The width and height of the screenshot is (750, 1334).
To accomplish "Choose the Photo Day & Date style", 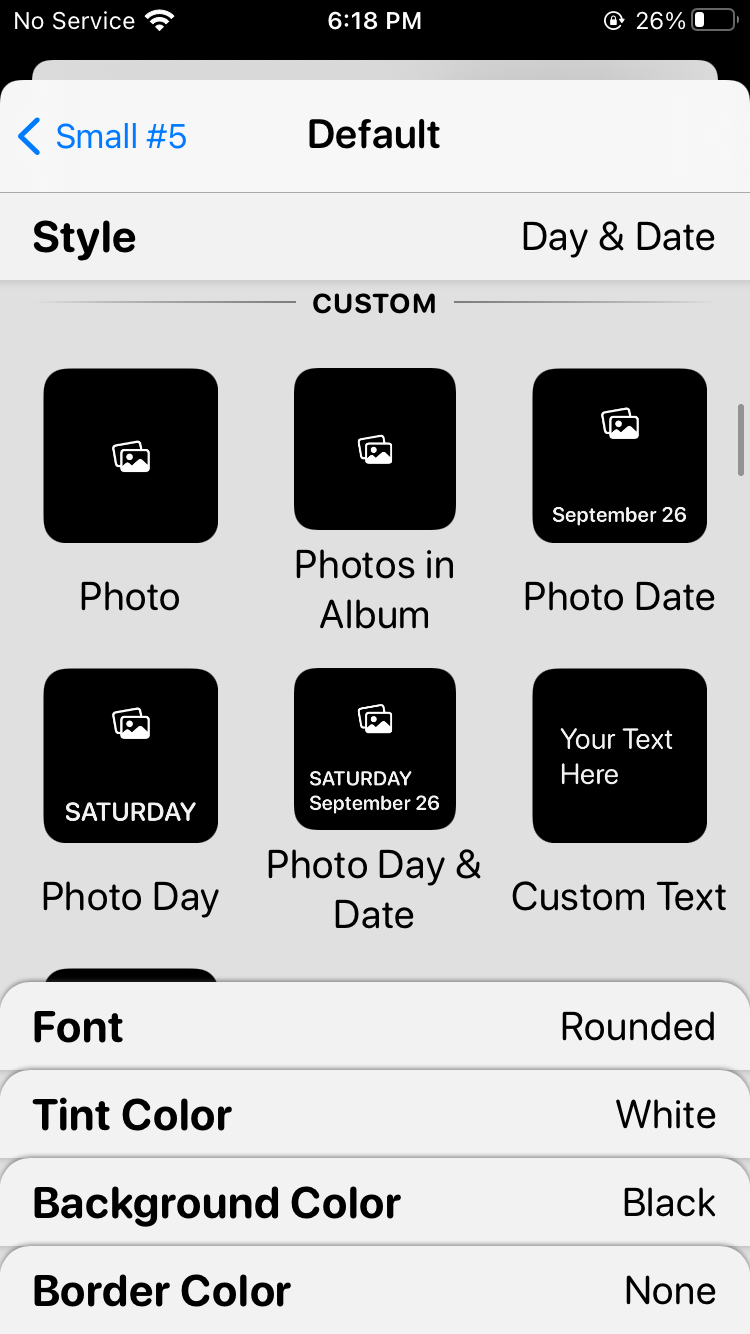I will click(x=374, y=749).
